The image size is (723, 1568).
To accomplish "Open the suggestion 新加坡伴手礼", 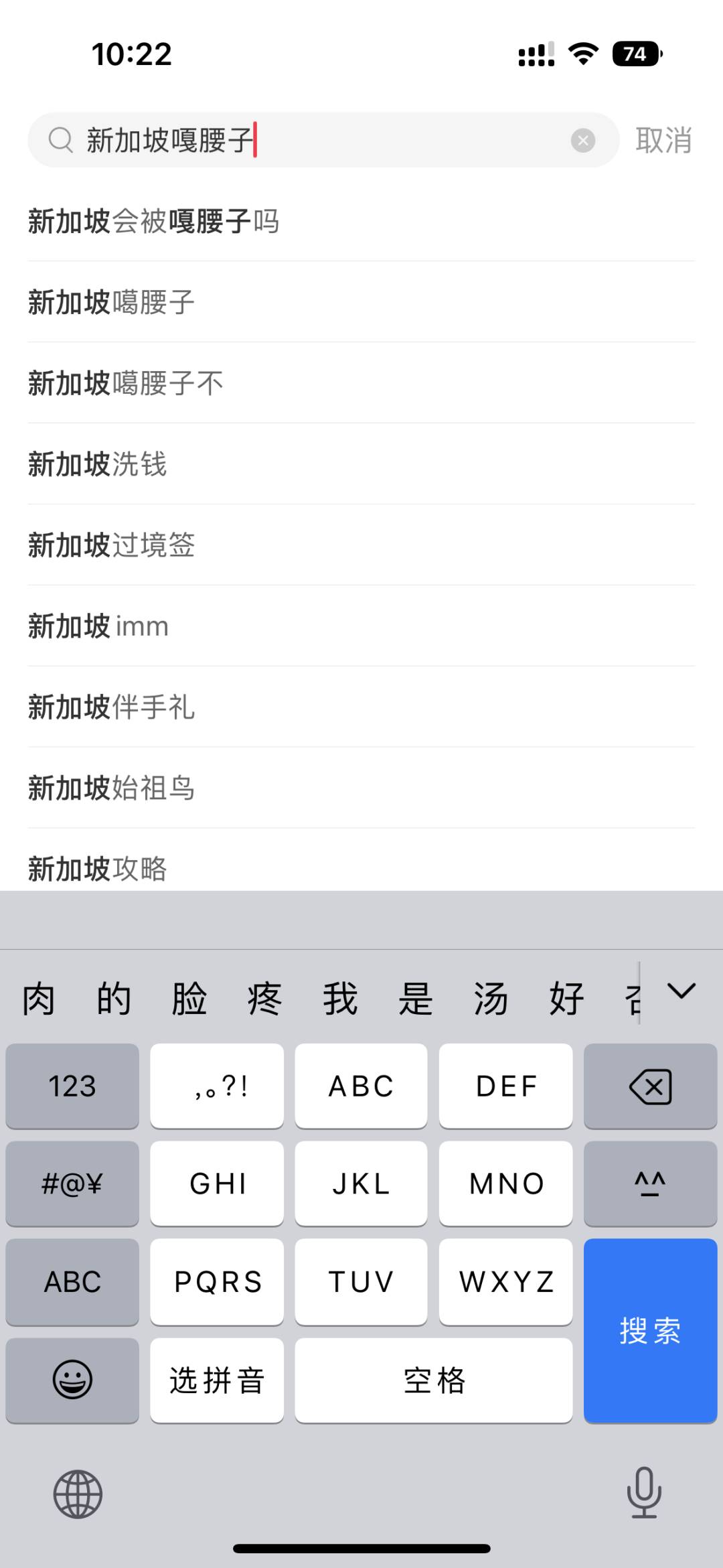I will point(112,708).
